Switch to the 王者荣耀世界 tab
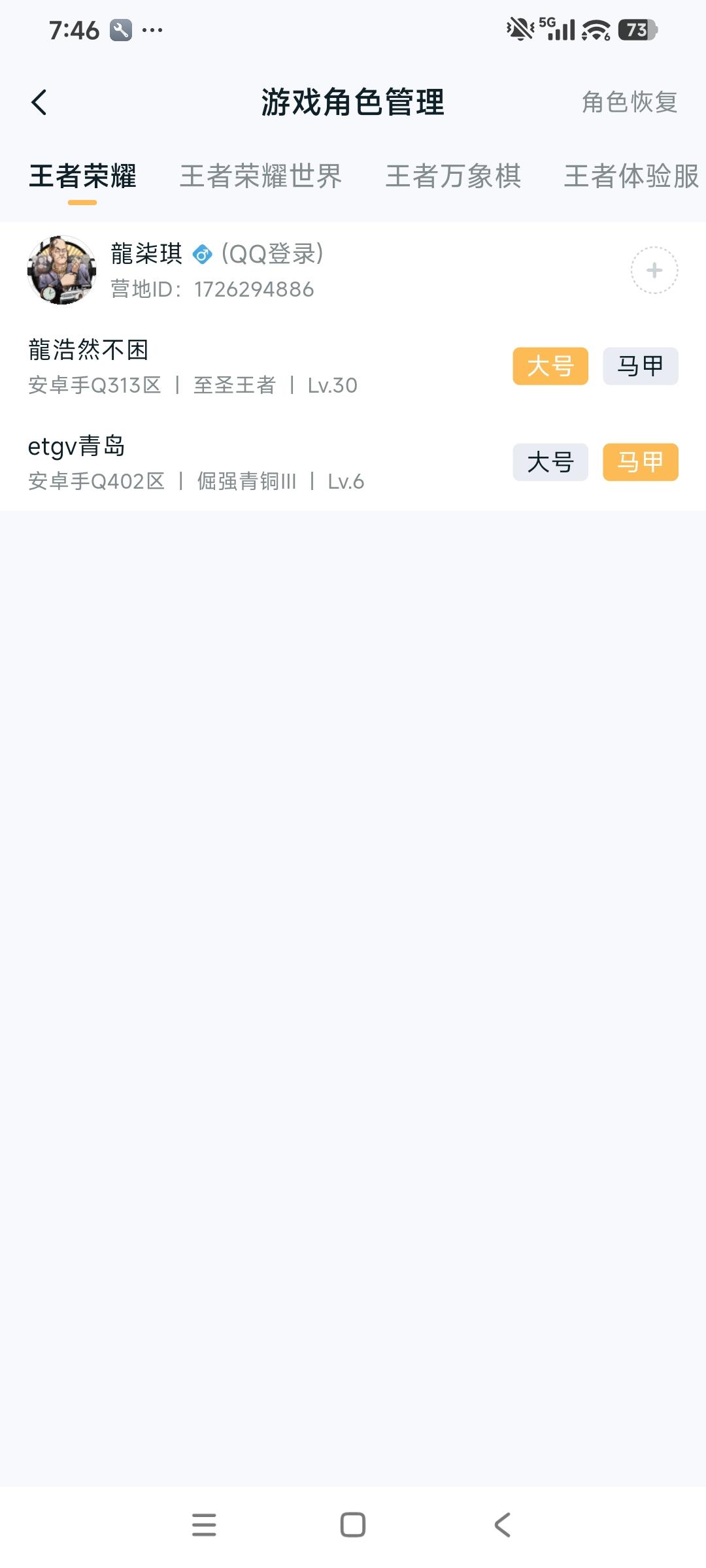This screenshot has width=706, height=1568. (261, 176)
